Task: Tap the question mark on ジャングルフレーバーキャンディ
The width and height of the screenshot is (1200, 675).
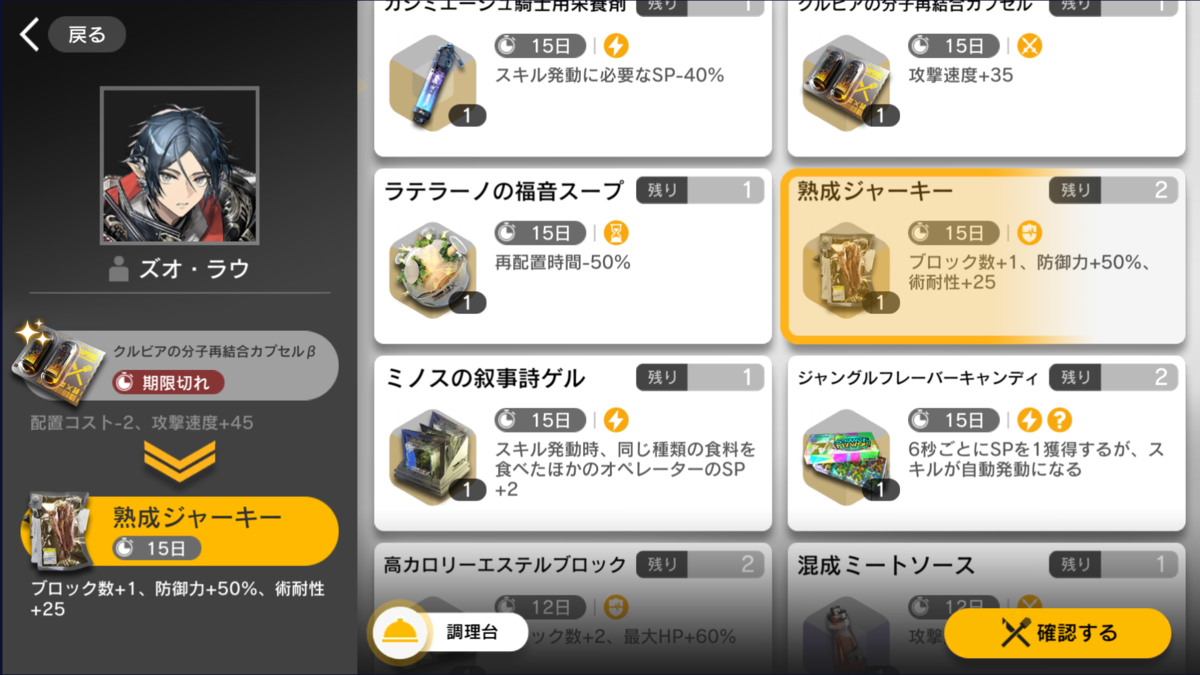Action: click(x=1059, y=420)
